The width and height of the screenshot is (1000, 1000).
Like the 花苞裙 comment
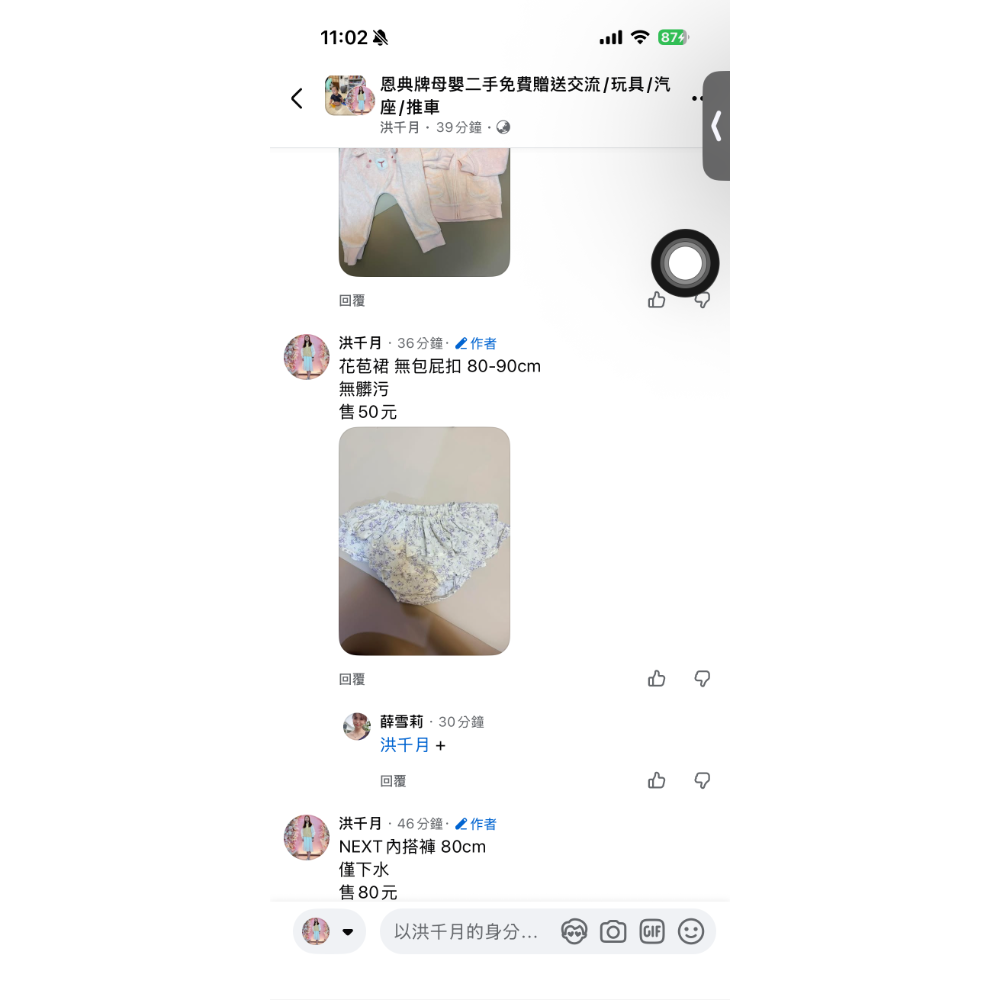coord(657,679)
